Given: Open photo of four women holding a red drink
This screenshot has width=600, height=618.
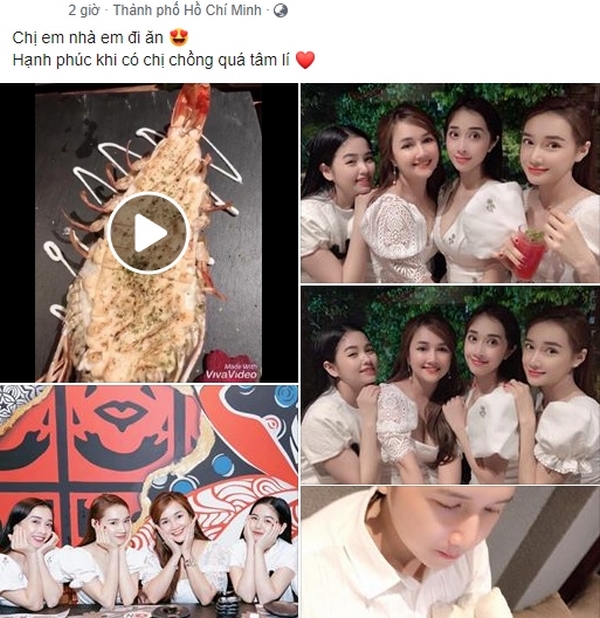Looking at the screenshot, I should click(x=450, y=182).
